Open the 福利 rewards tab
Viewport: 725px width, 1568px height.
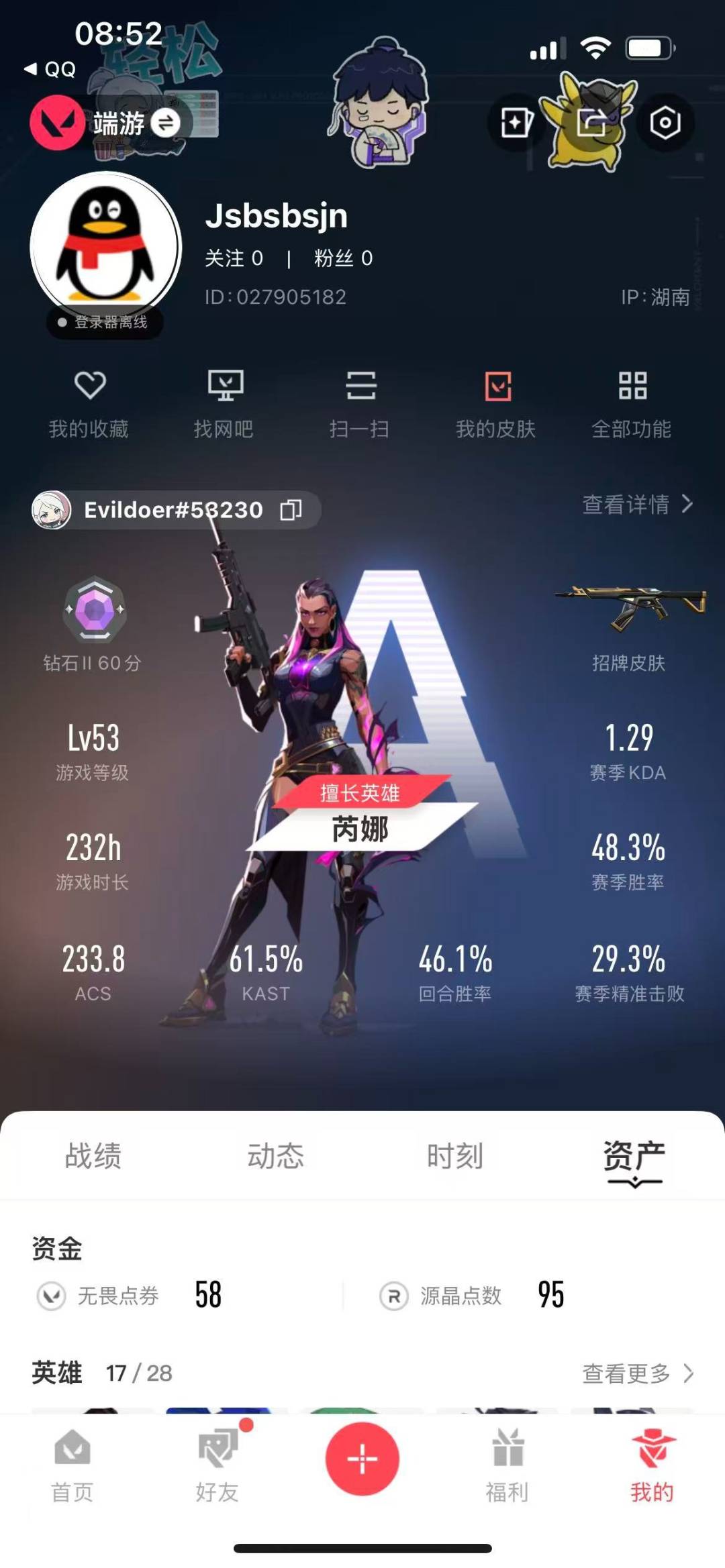507,1465
